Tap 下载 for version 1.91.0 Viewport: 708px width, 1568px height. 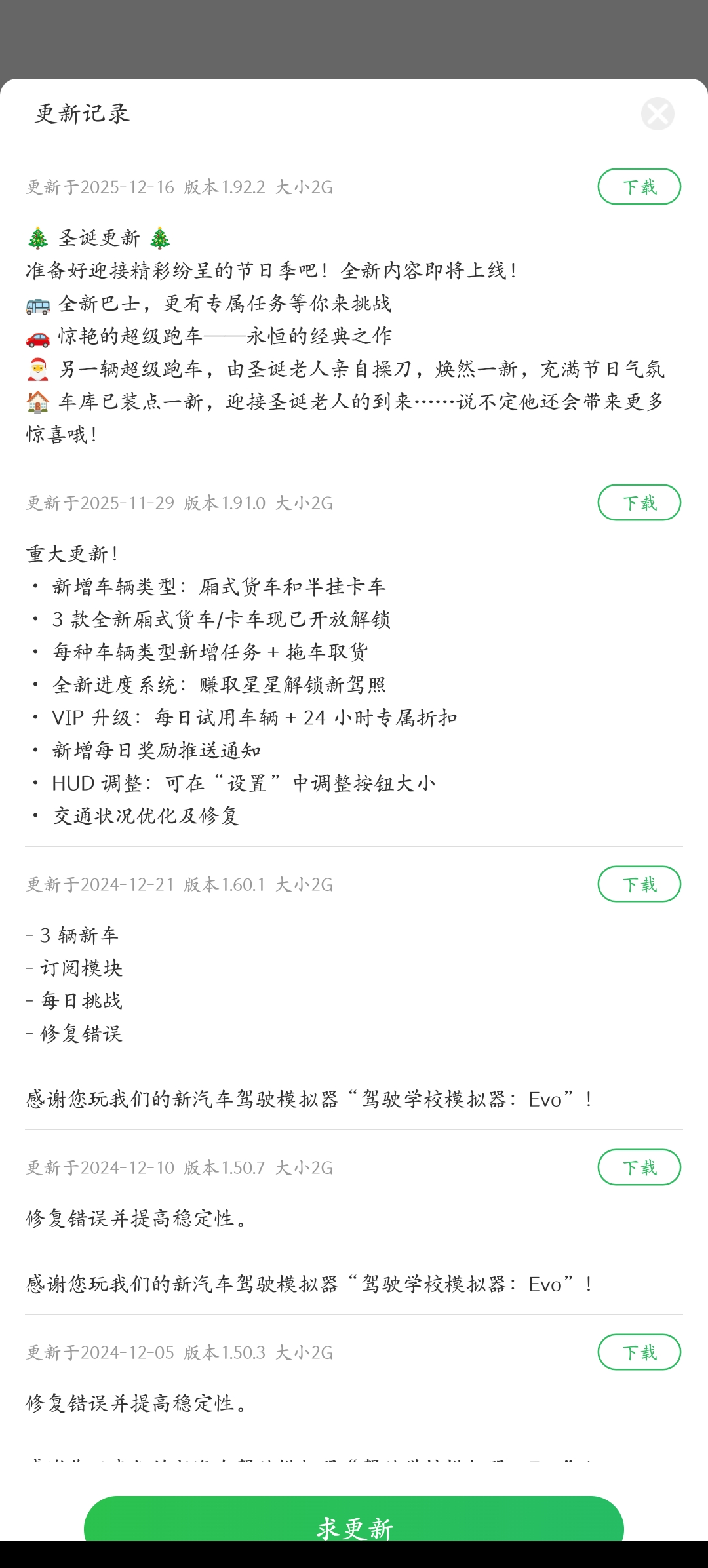(x=639, y=503)
